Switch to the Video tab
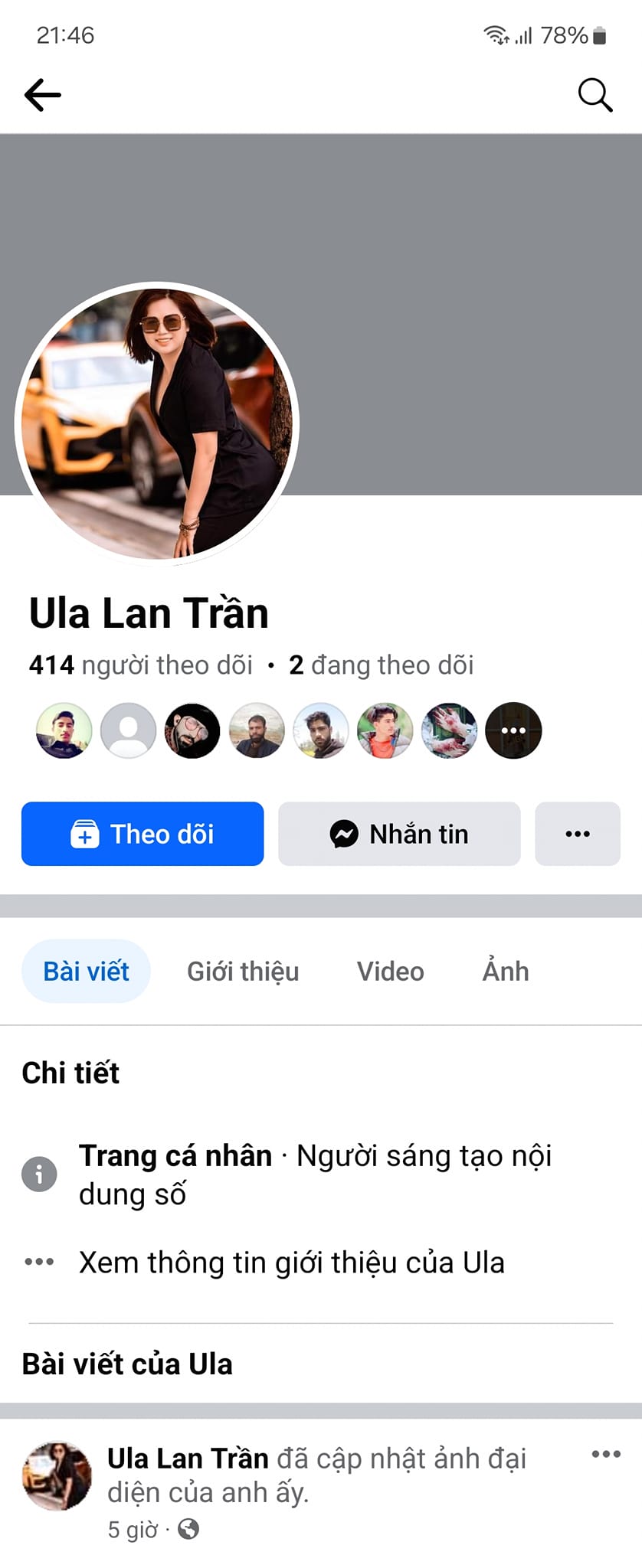The height and width of the screenshot is (1568, 642). pos(390,971)
